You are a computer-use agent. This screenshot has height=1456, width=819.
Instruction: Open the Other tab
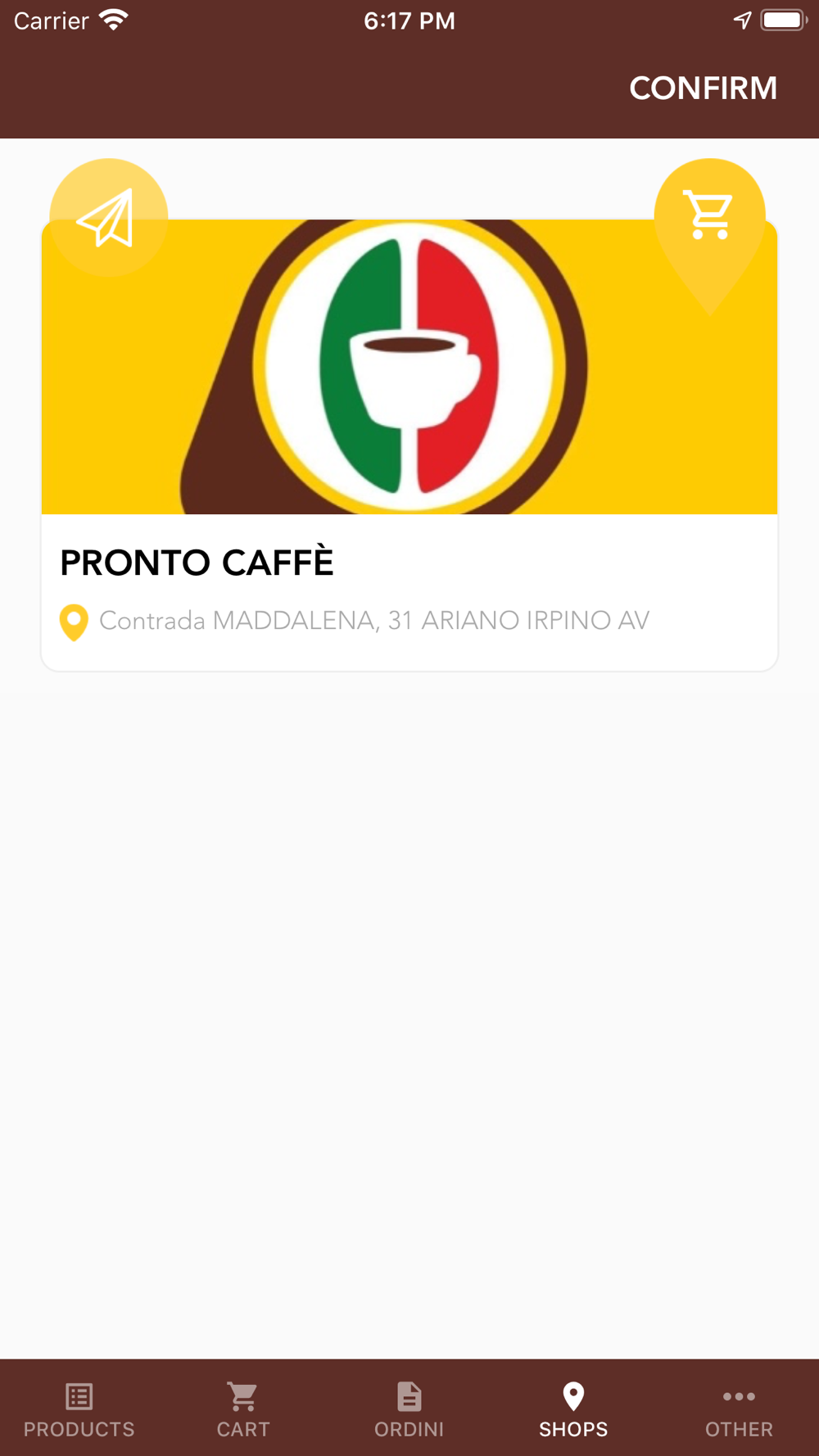point(739,1409)
